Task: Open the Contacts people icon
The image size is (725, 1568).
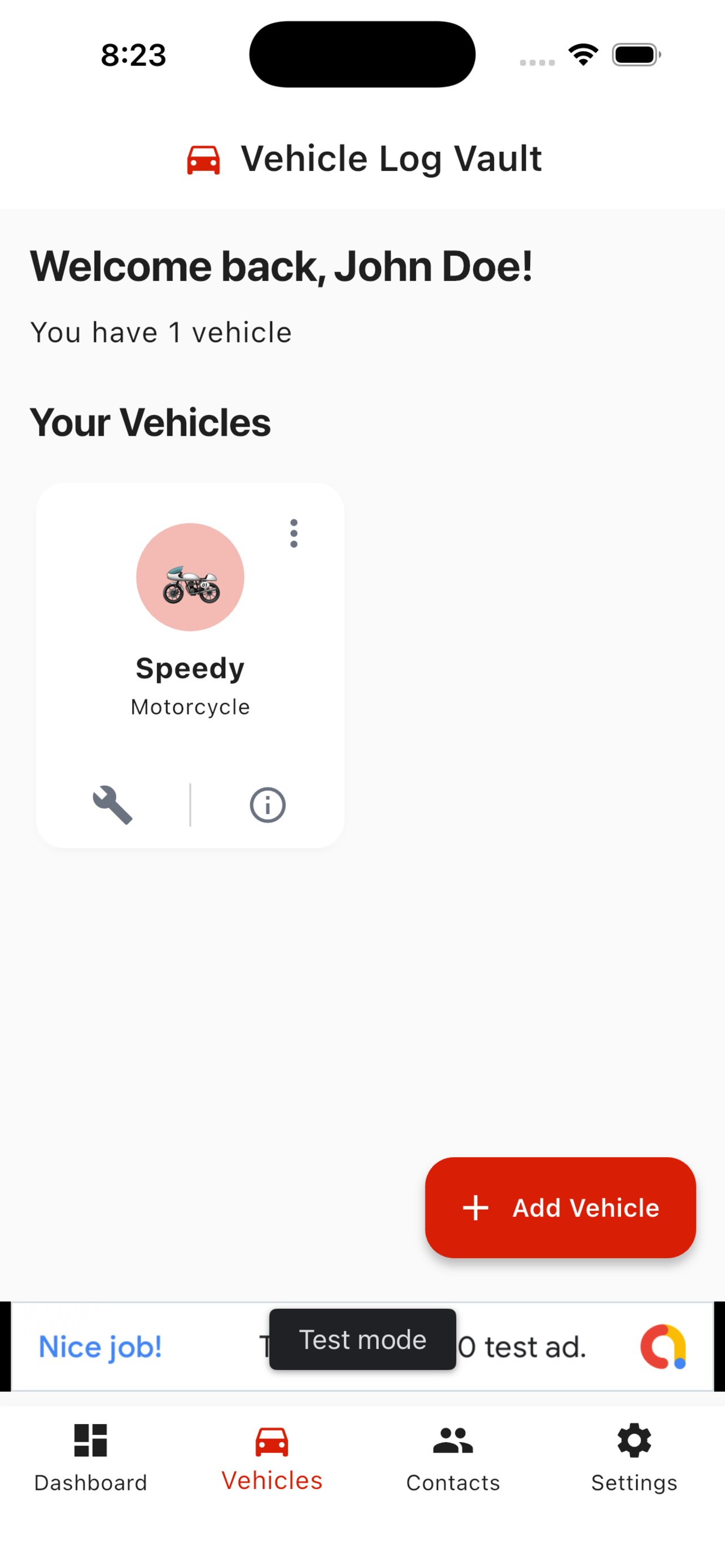Action: (453, 1440)
